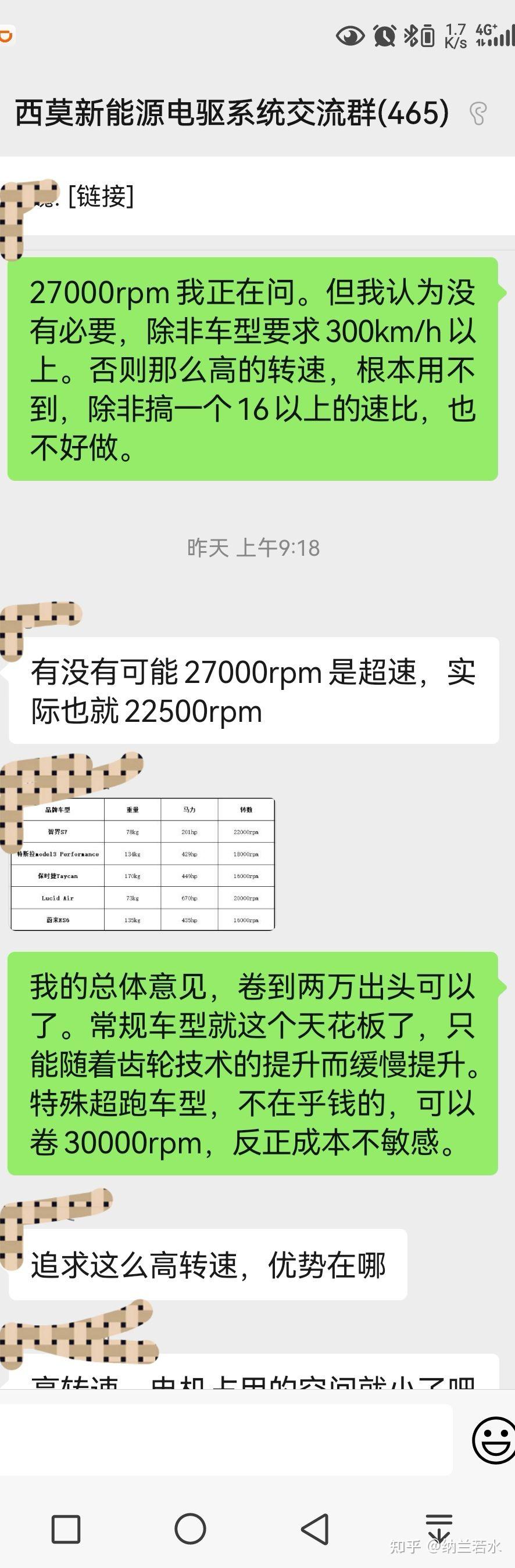Go back using the system back triangle
This screenshot has width=515, height=1568.
coord(316,1529)
